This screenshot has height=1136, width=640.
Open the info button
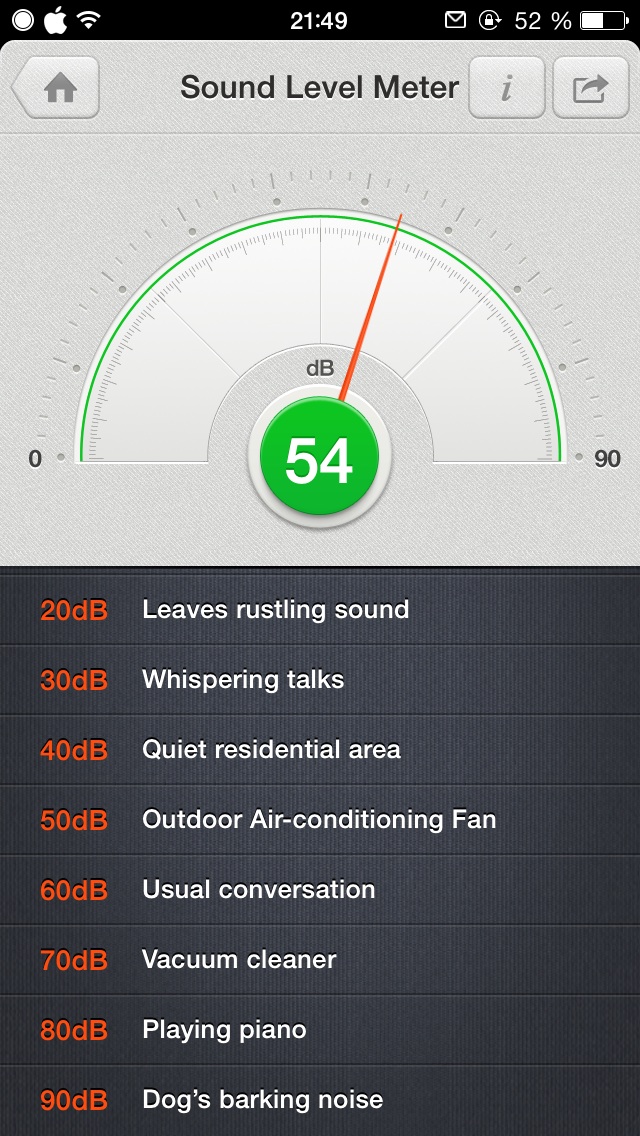507,88
